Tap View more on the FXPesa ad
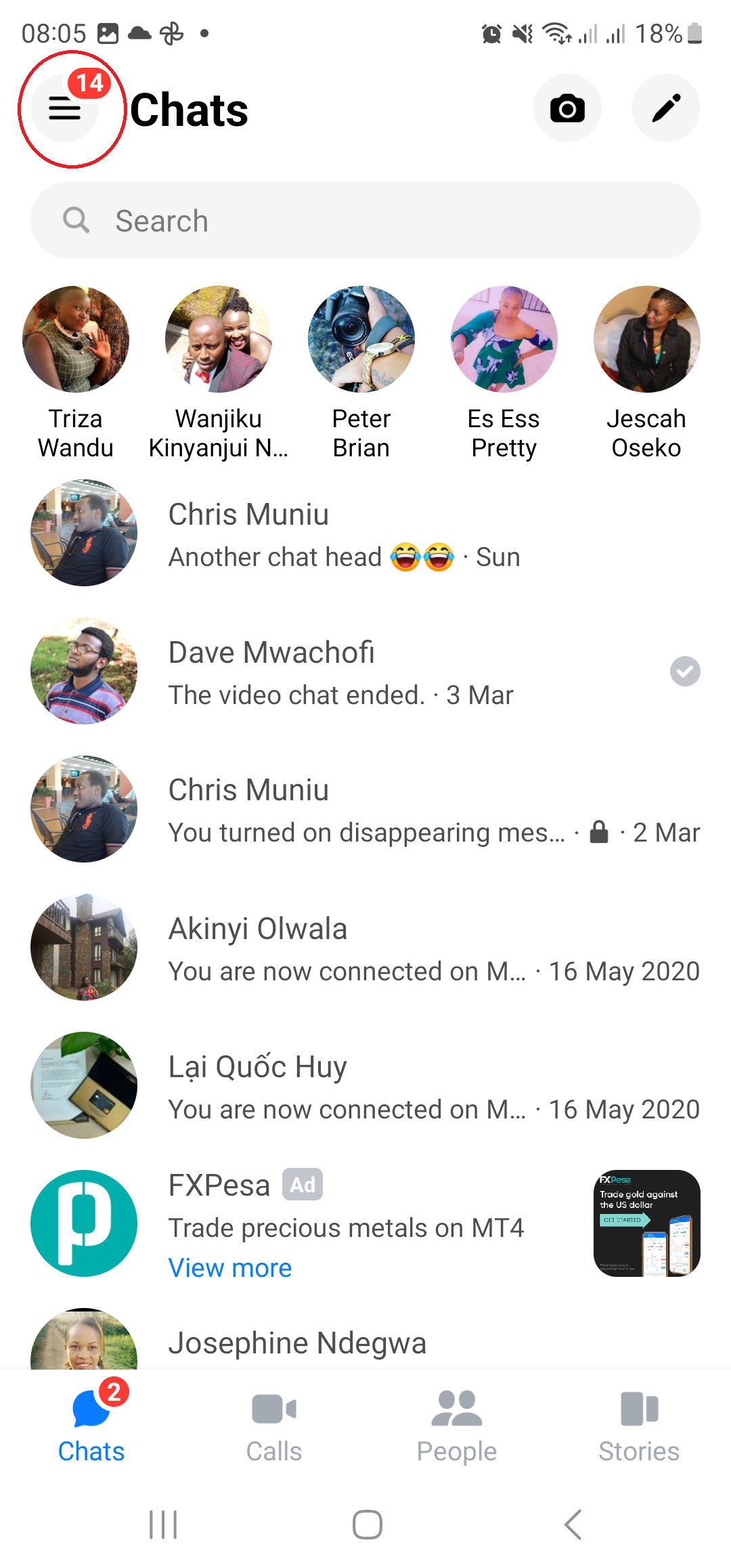 [230, 1268]
